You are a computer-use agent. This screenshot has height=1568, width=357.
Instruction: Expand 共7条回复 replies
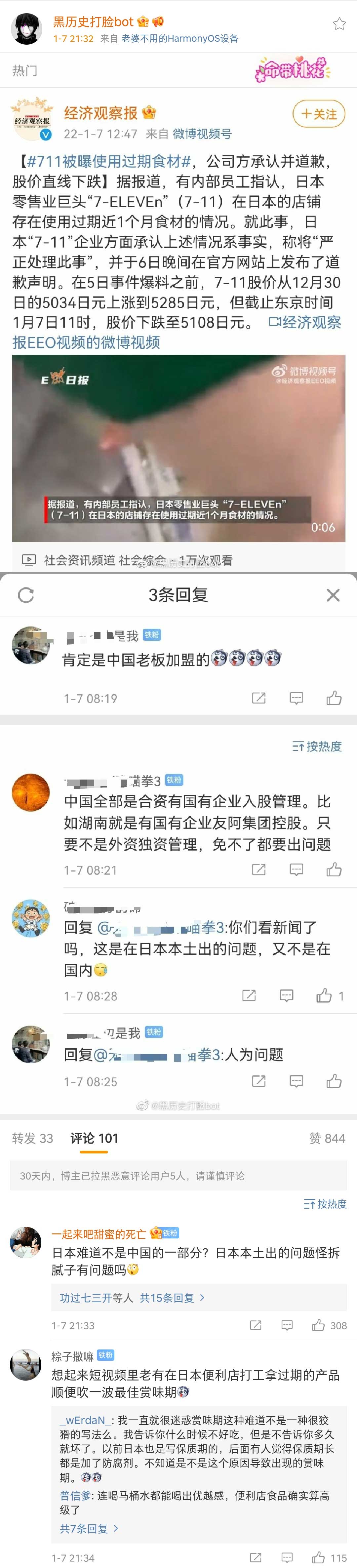pos(89,1528)
